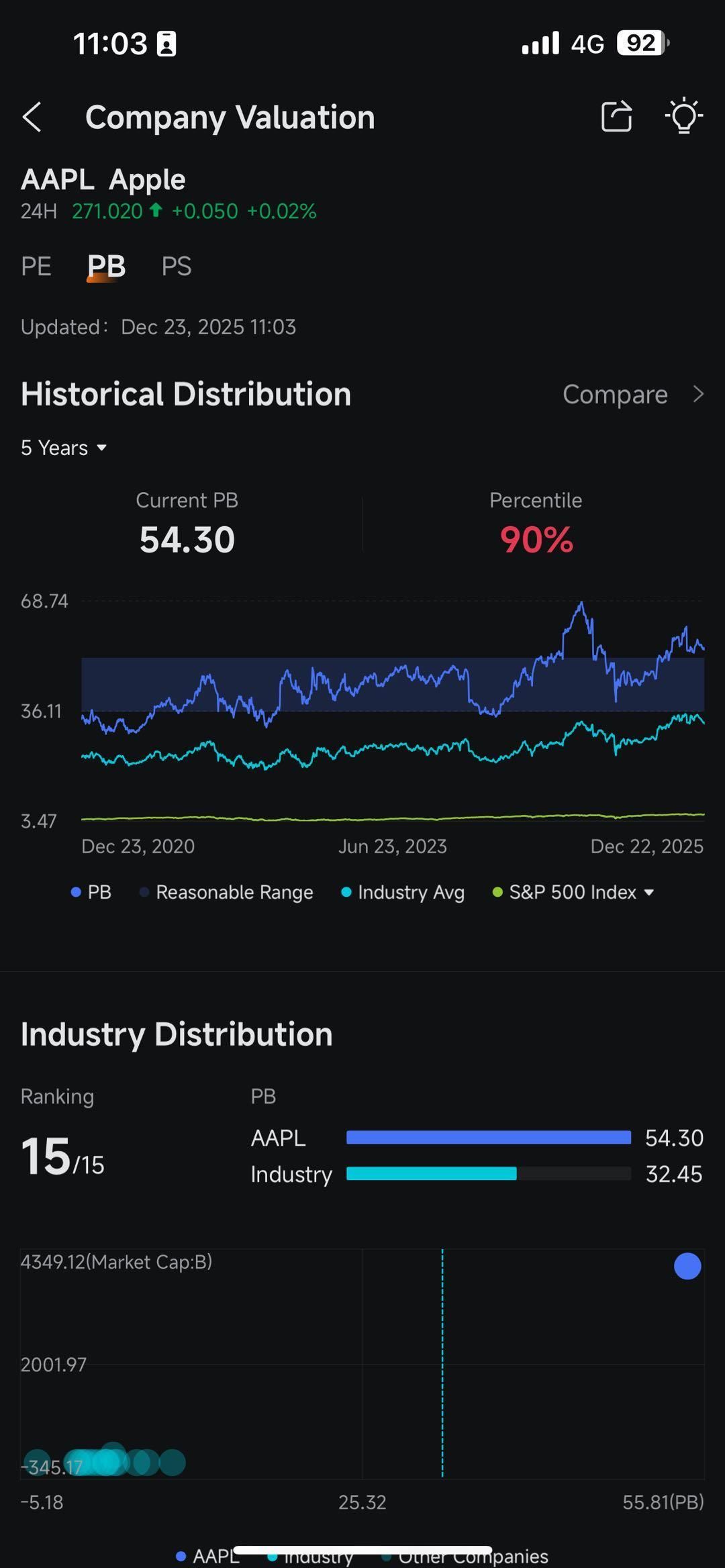Tap the PB legend dot marker
This screenshot has width=725, height=1568.
coord(75,891)
